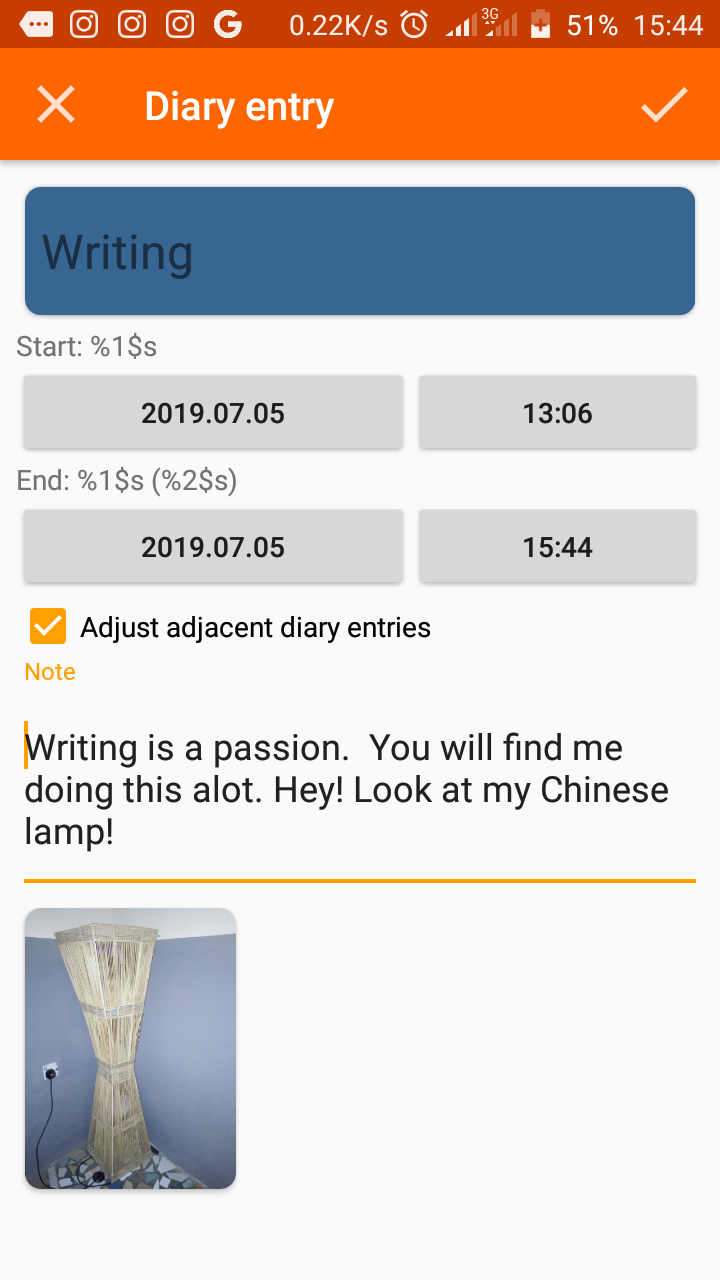Change the start date 2019.07.05

(x=213, y=412)
